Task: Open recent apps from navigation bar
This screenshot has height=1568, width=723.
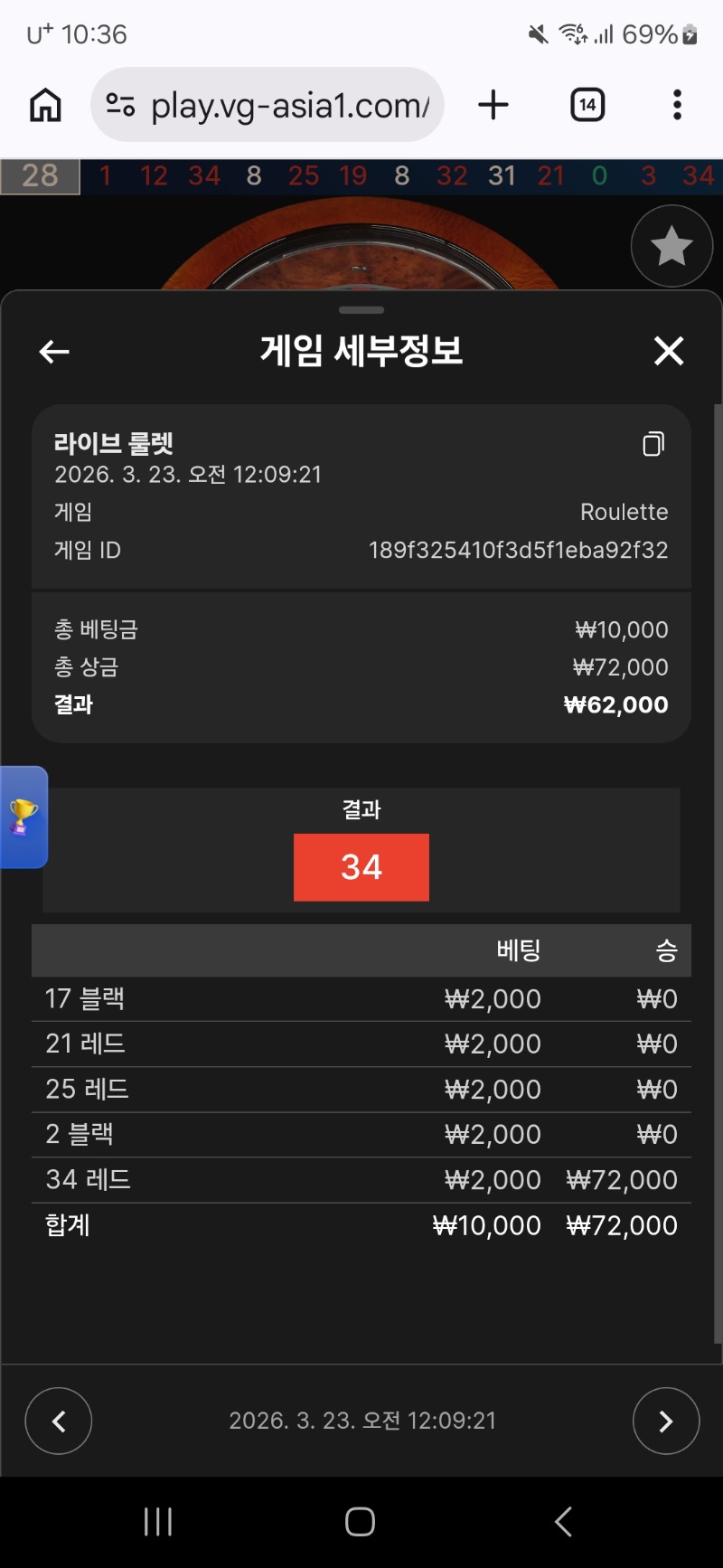Action: [158, 1522]
